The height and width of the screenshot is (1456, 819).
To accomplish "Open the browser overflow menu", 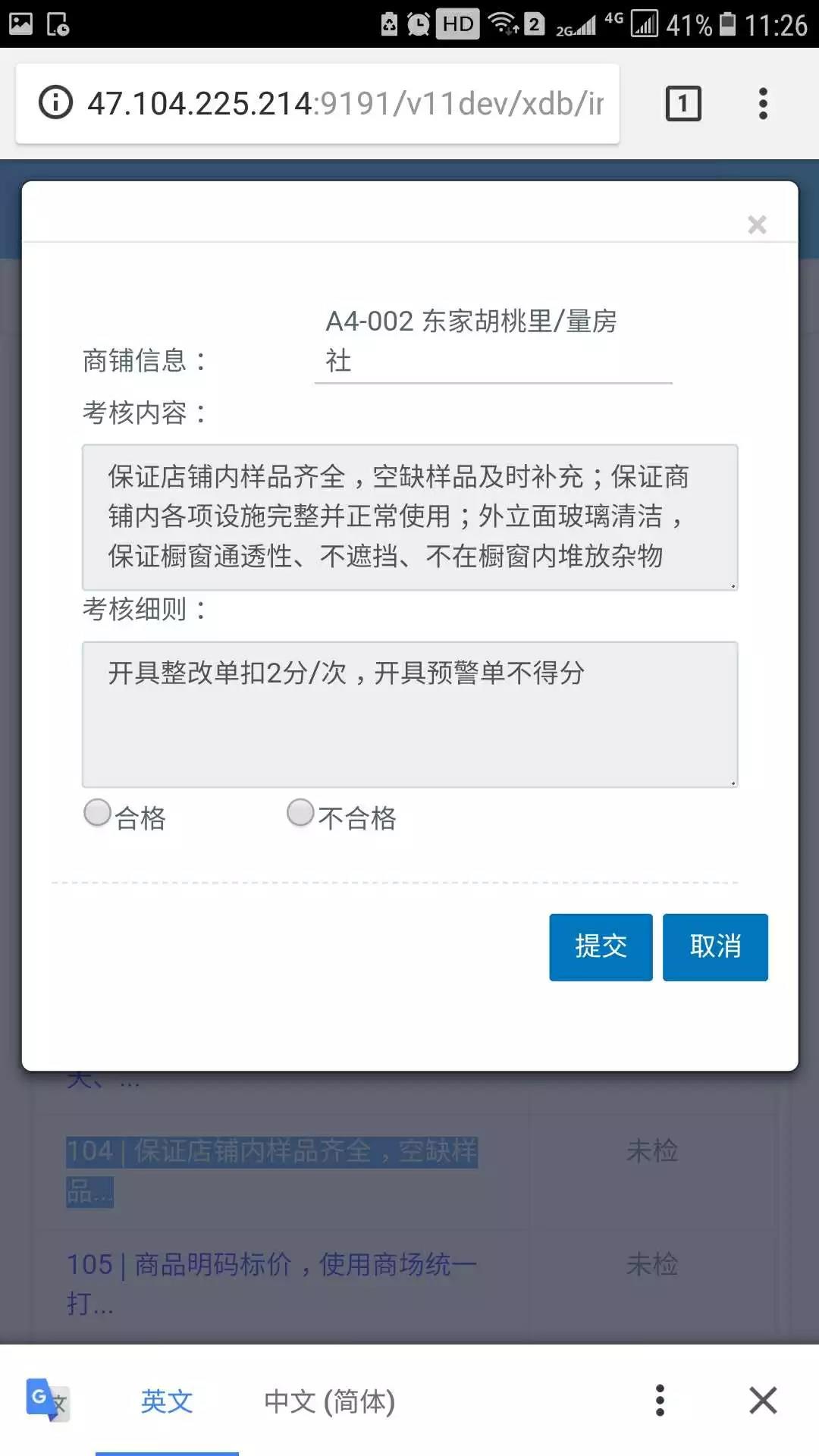I will click(x=763, y=104).
